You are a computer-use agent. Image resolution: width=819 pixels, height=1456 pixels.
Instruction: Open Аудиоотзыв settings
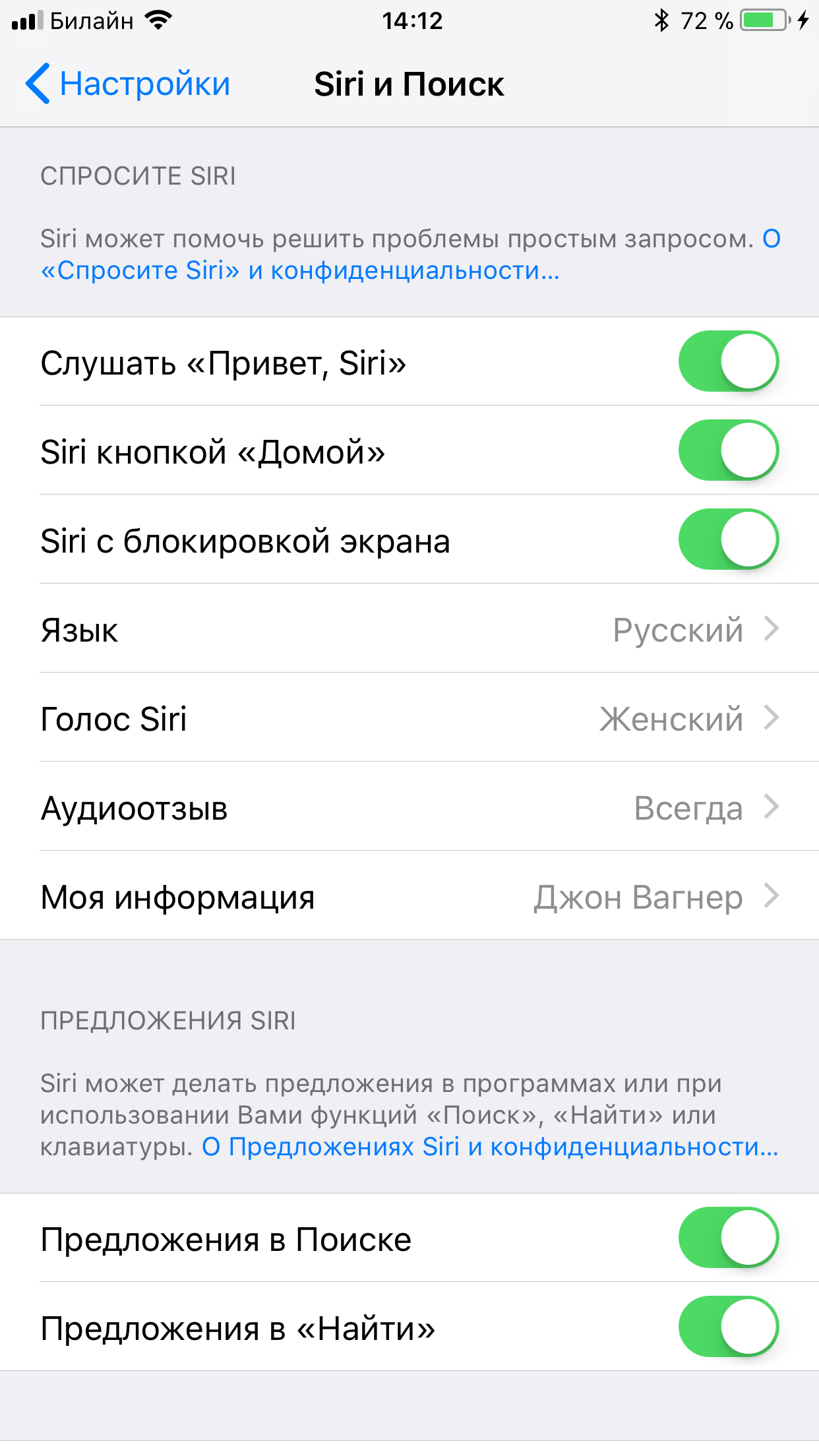(409, 807)
